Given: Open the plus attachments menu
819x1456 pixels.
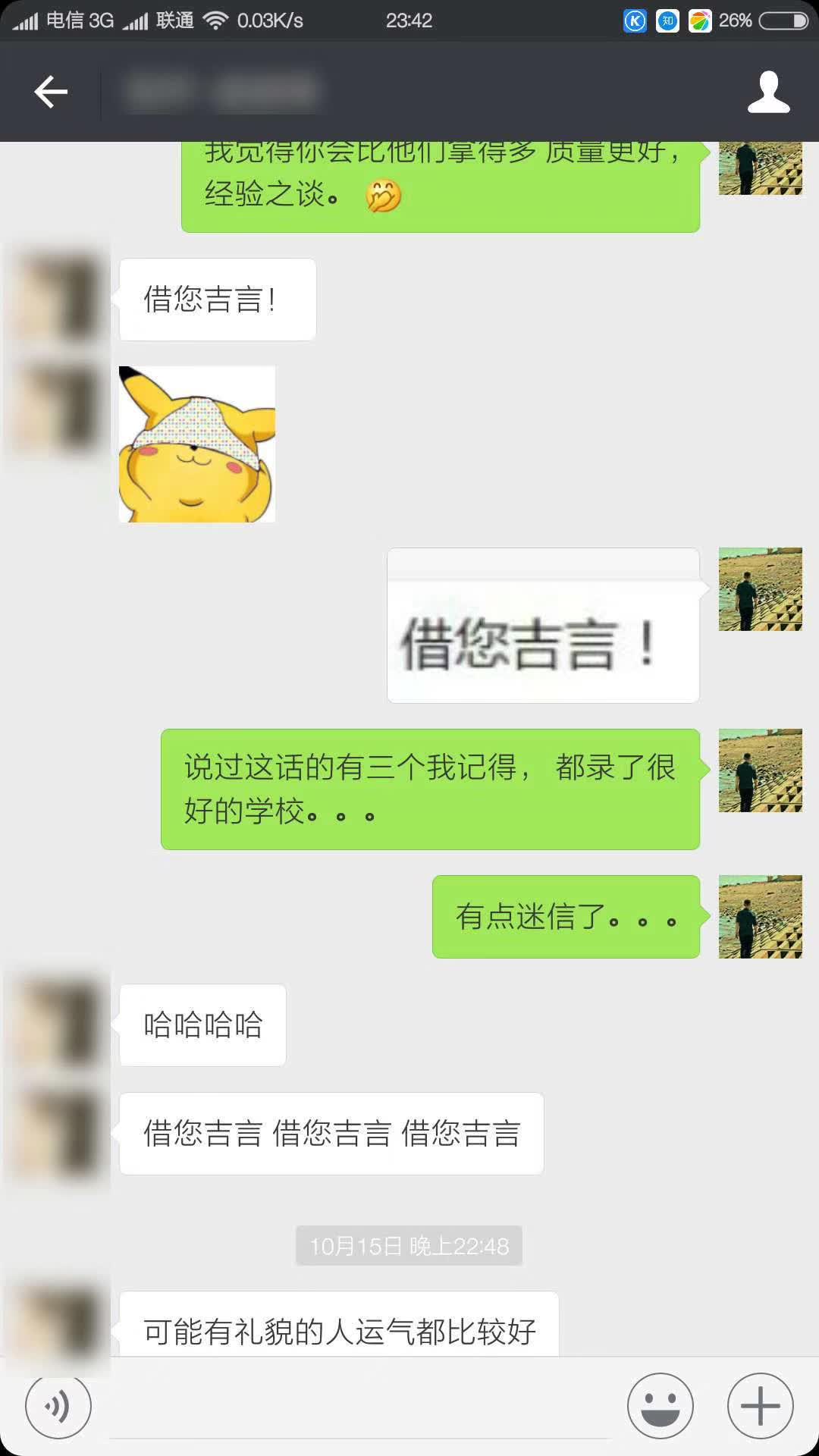Looking at the screenshot, I should pyautogui.click(x=760, y=1407).
